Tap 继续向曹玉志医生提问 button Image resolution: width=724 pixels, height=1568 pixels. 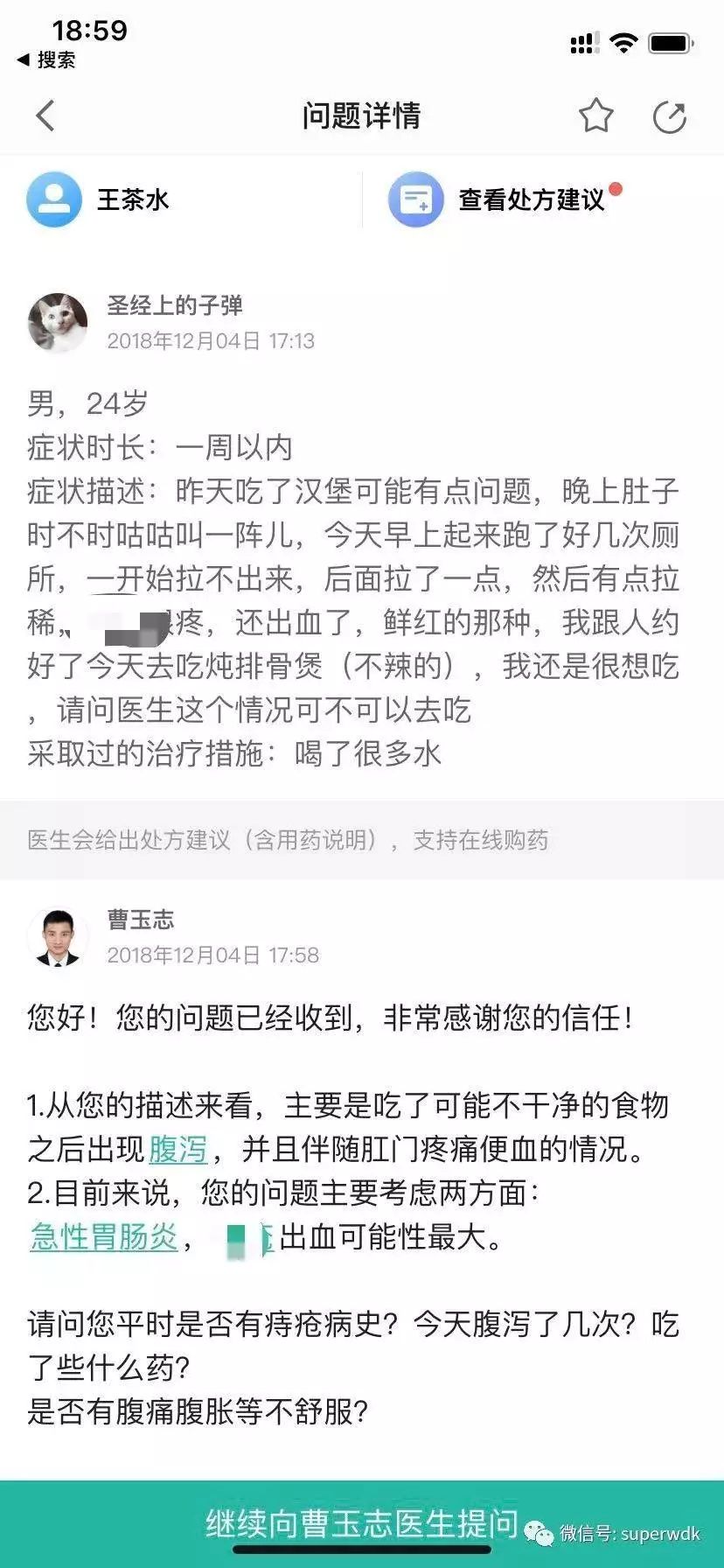point(361,1523)
